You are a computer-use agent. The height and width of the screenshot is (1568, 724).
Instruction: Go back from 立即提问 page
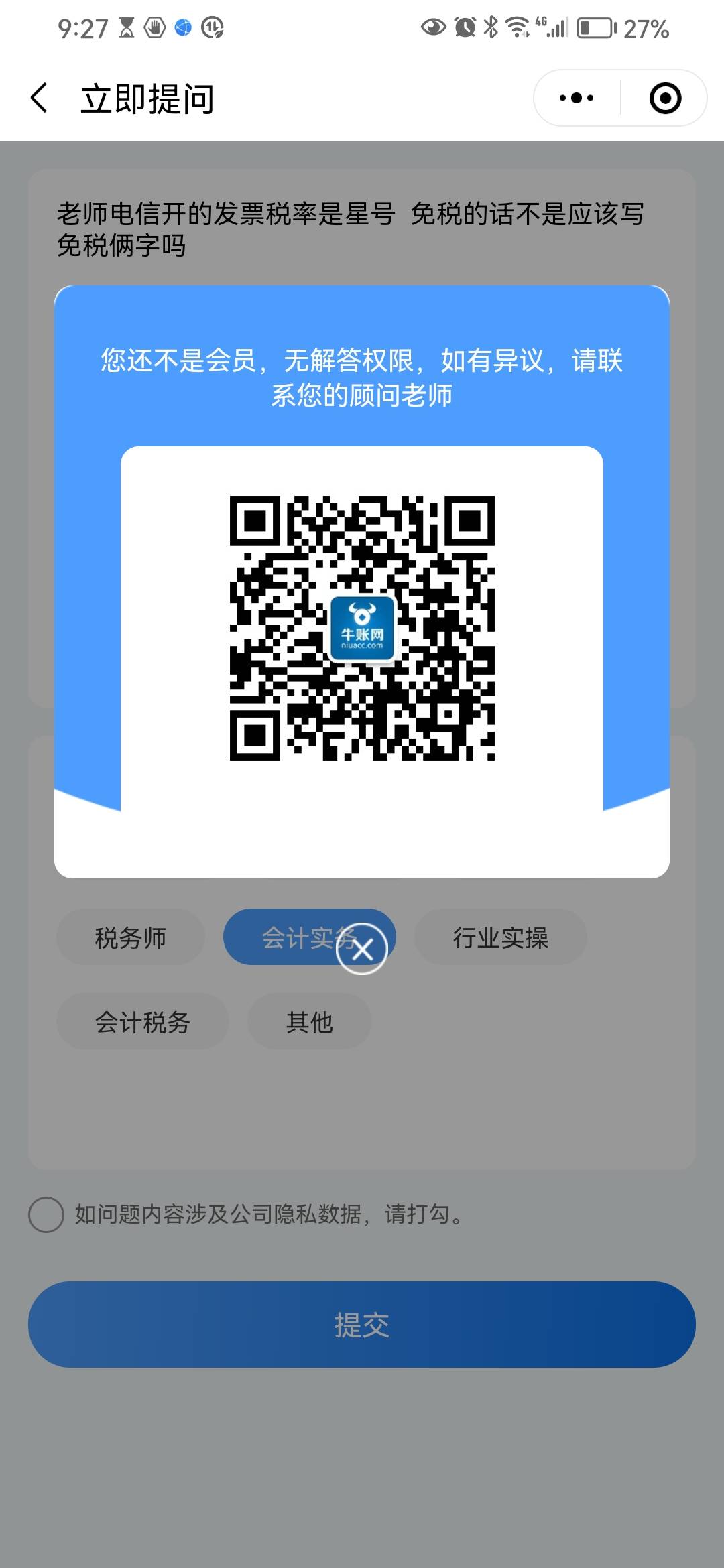point(40,99)
